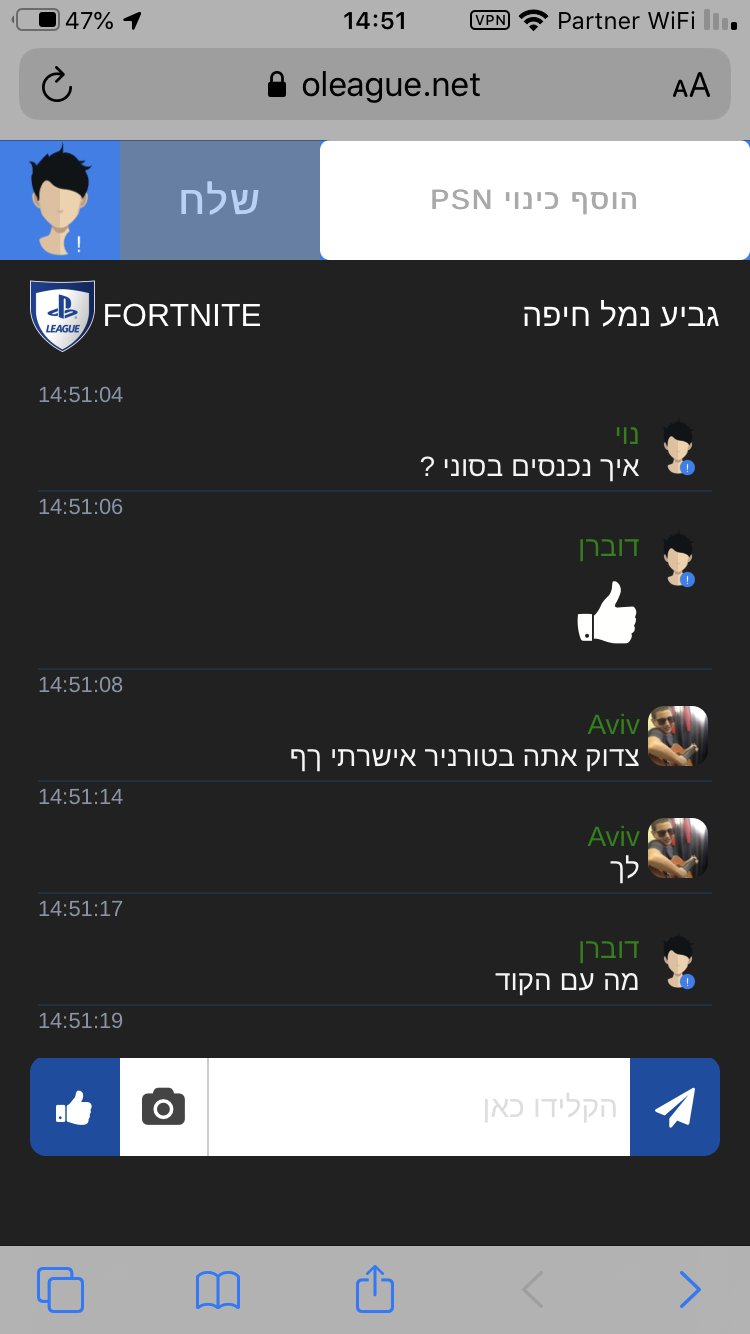Open Safari tabs overview
The height and width of the screenshot is (1334, 750).
point(60,1290)
